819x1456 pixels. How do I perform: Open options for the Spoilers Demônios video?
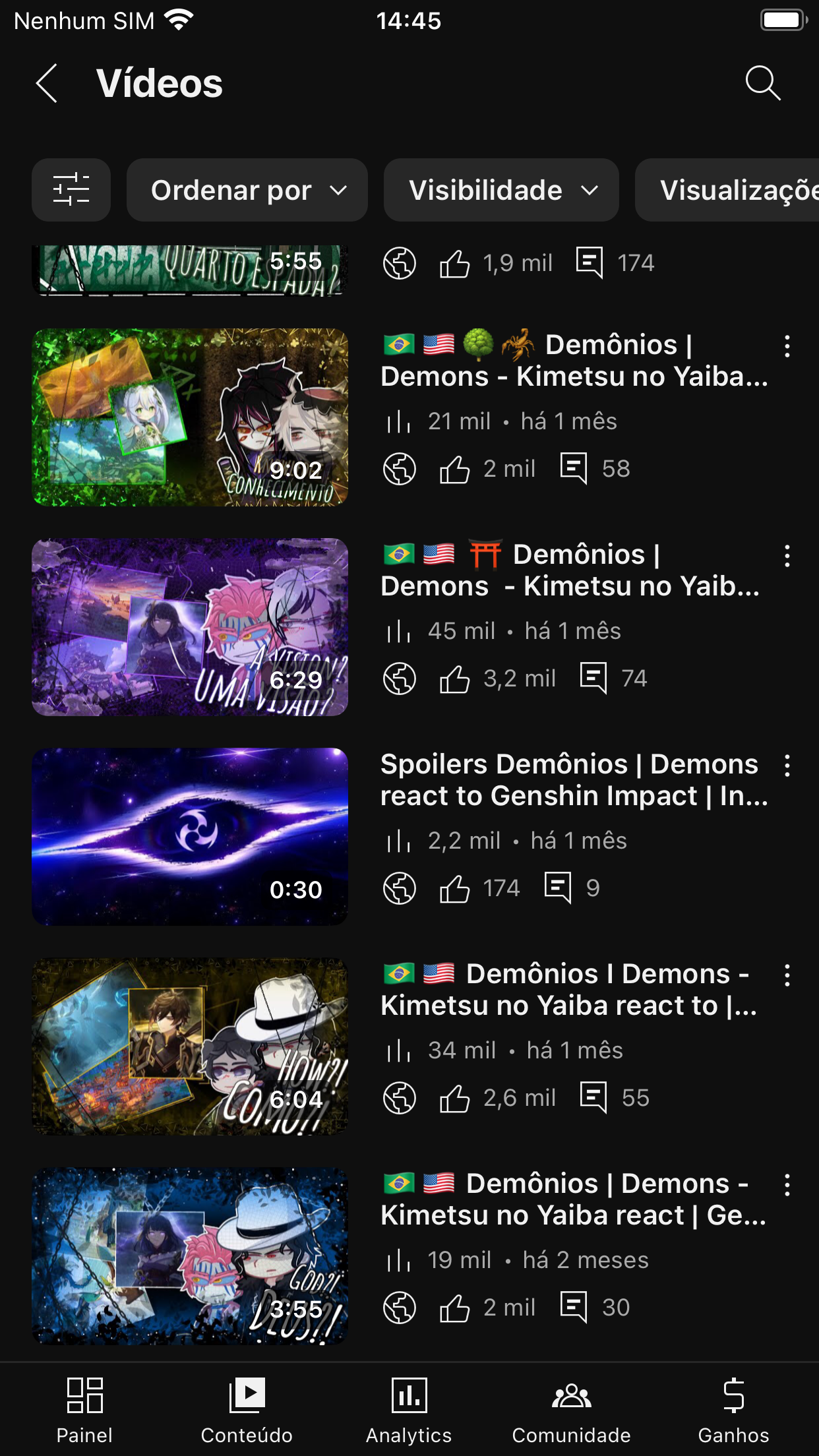click(787, 766)
